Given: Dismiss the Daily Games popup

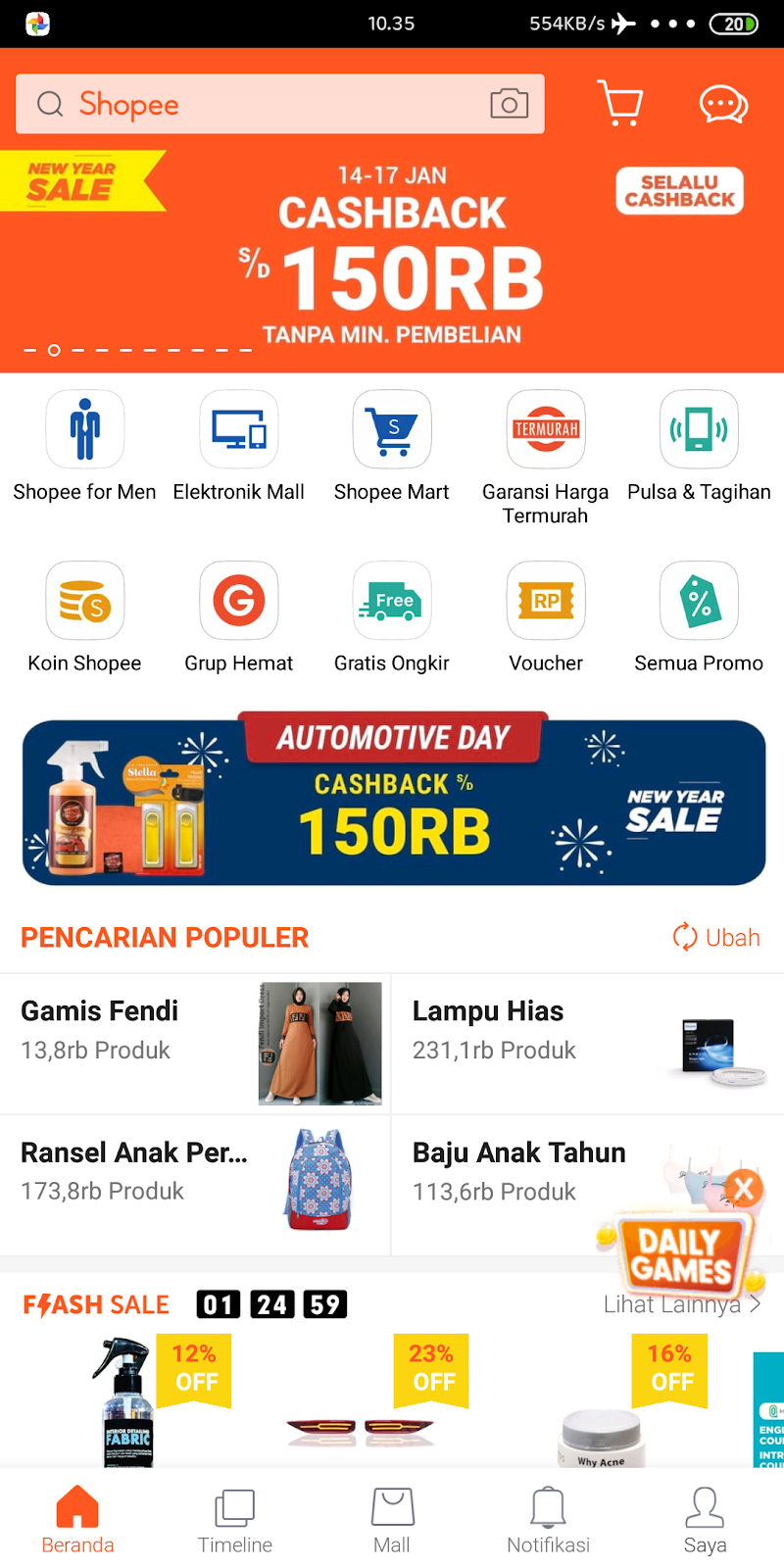Looking at the screenshot, I should tap(744, 1189).
